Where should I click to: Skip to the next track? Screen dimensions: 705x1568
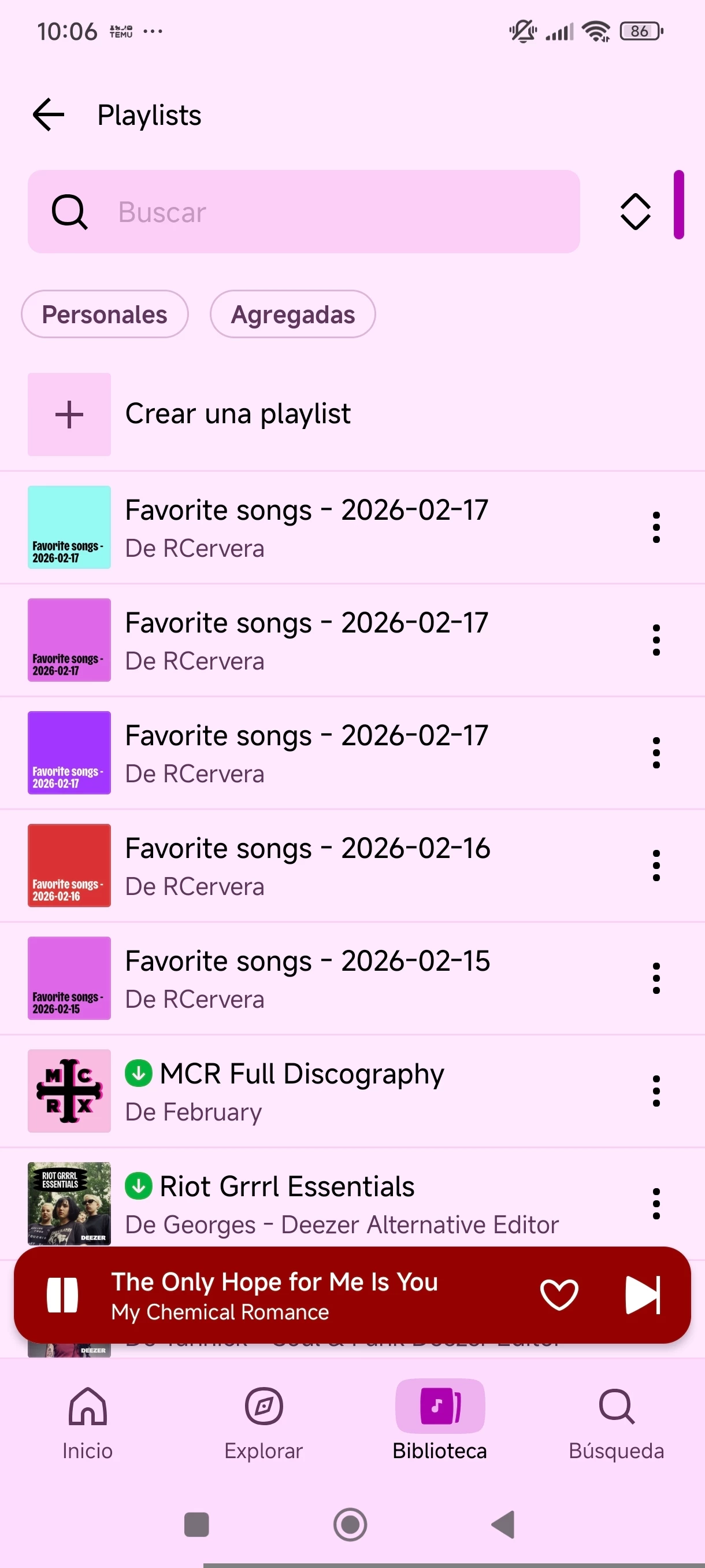click(643, 1294)
